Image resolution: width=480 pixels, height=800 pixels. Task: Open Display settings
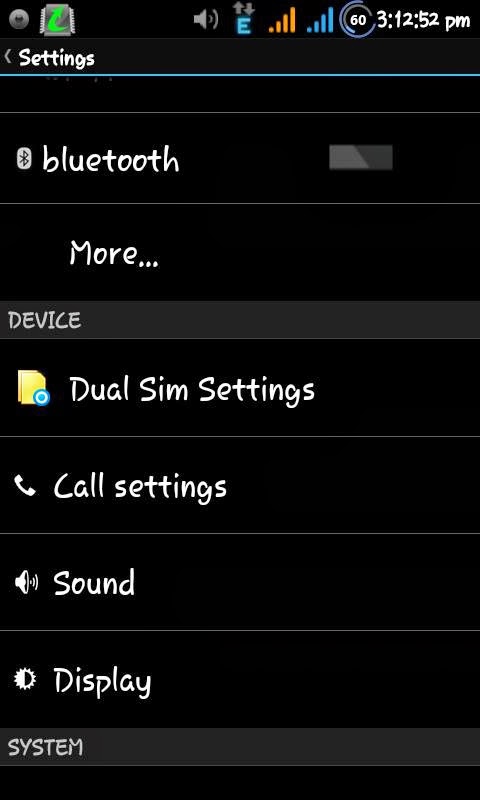click(240, 680)
